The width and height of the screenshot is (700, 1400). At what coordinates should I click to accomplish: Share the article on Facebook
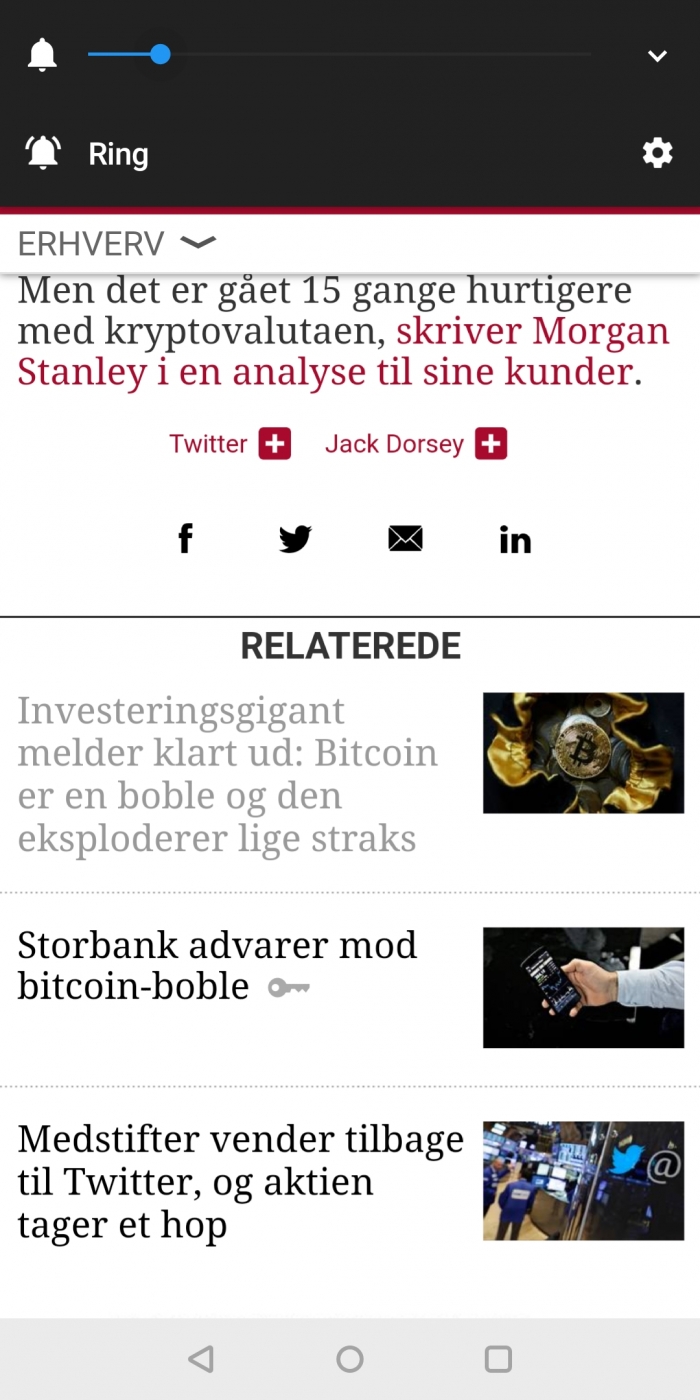coord(185,539)
